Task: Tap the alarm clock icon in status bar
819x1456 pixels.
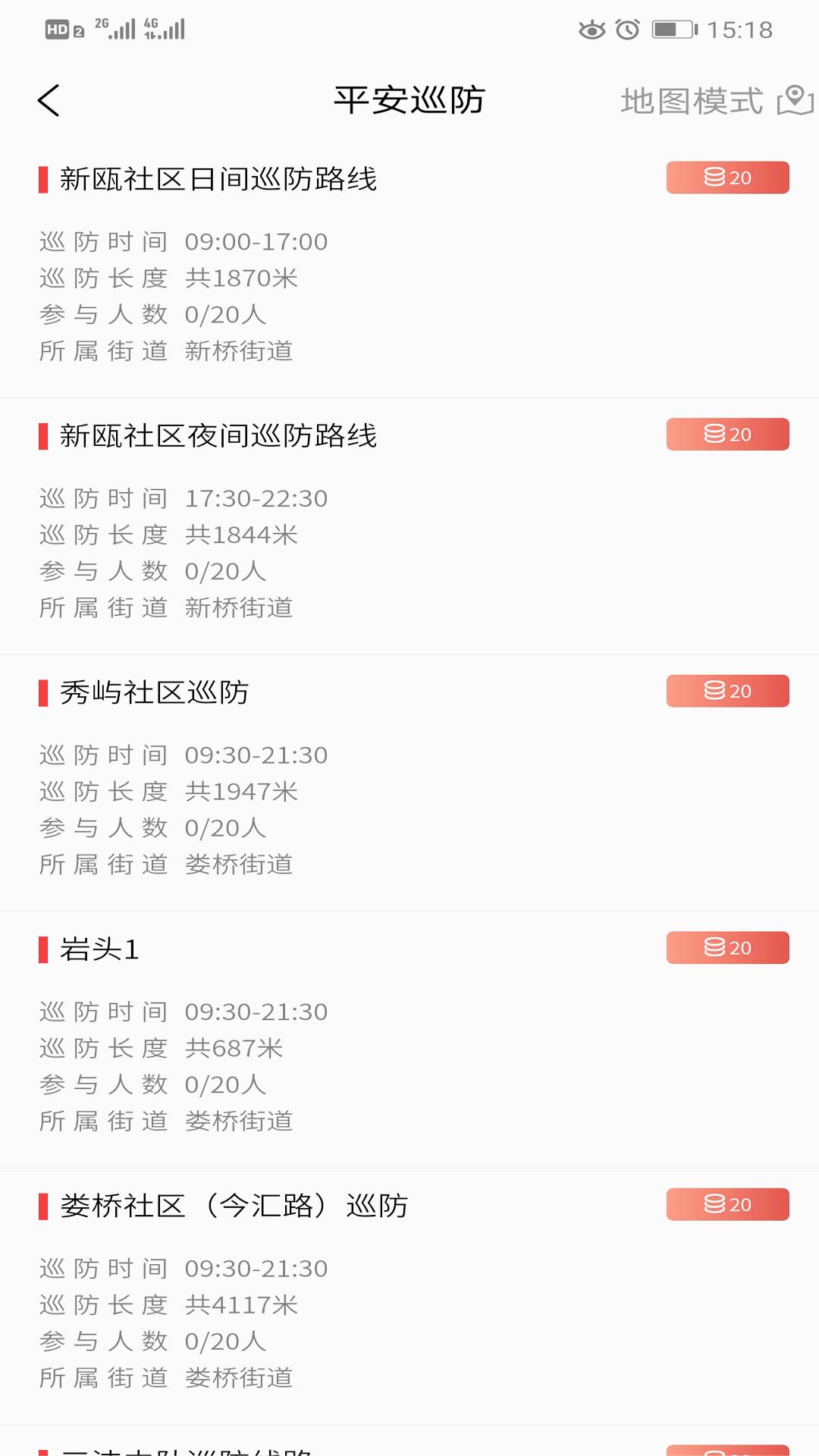Action: tap(625, 29)
